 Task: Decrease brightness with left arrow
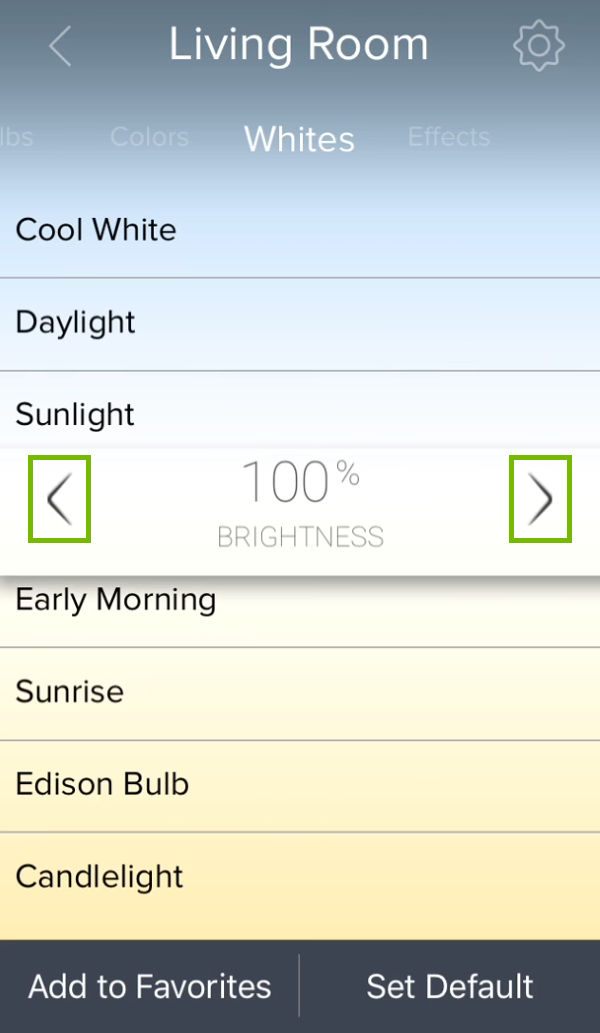[x=60, y=499]
